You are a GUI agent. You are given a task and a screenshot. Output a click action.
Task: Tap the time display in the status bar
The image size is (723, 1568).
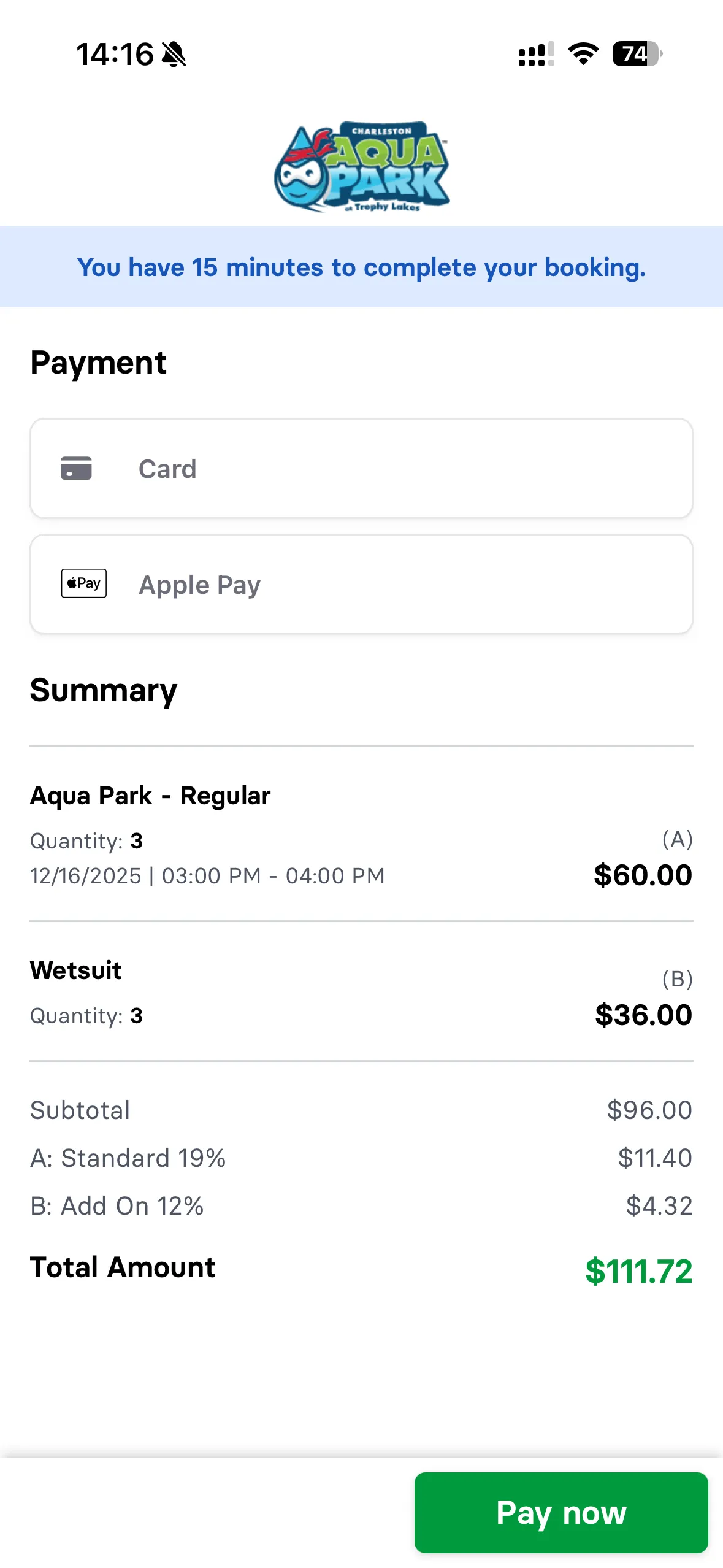115,54
